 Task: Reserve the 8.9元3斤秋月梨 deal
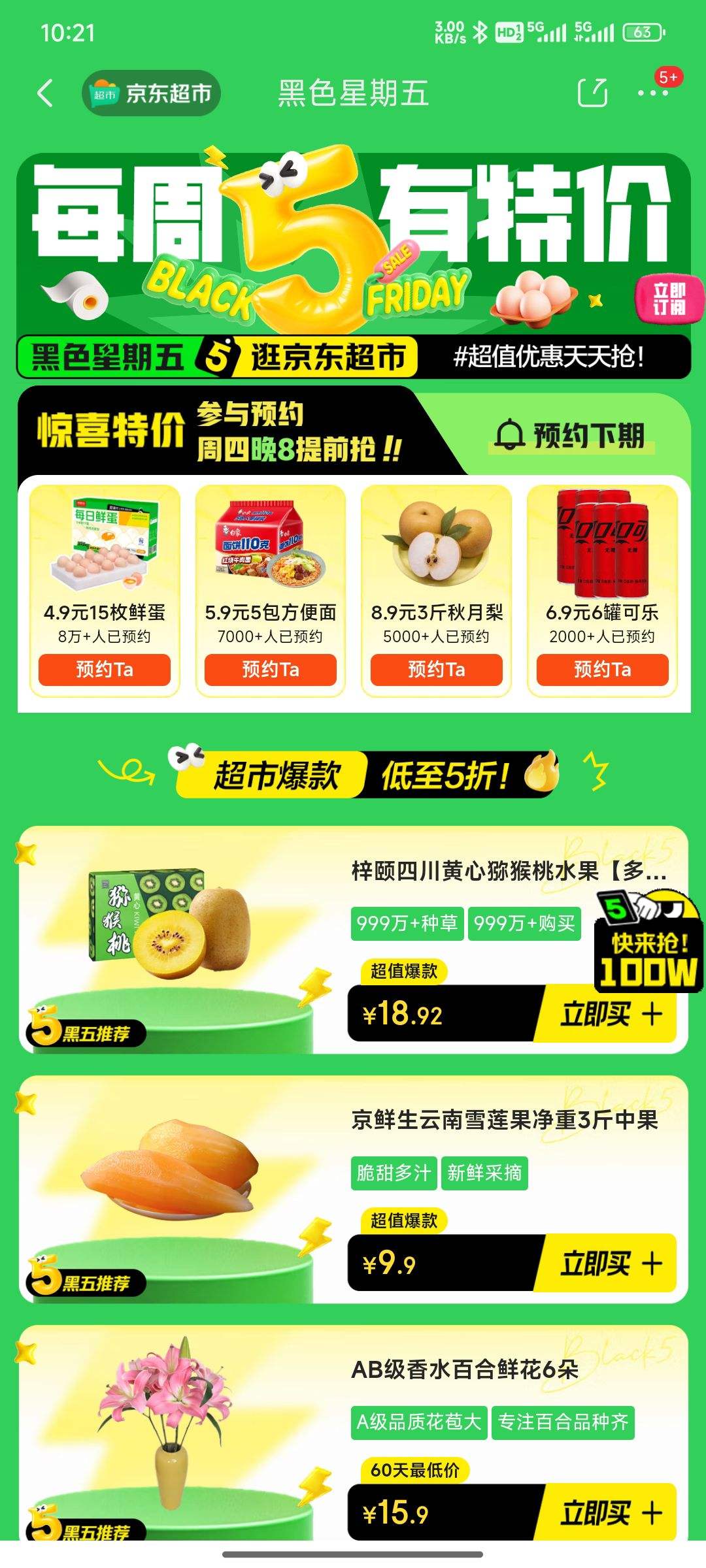[437, 670]
